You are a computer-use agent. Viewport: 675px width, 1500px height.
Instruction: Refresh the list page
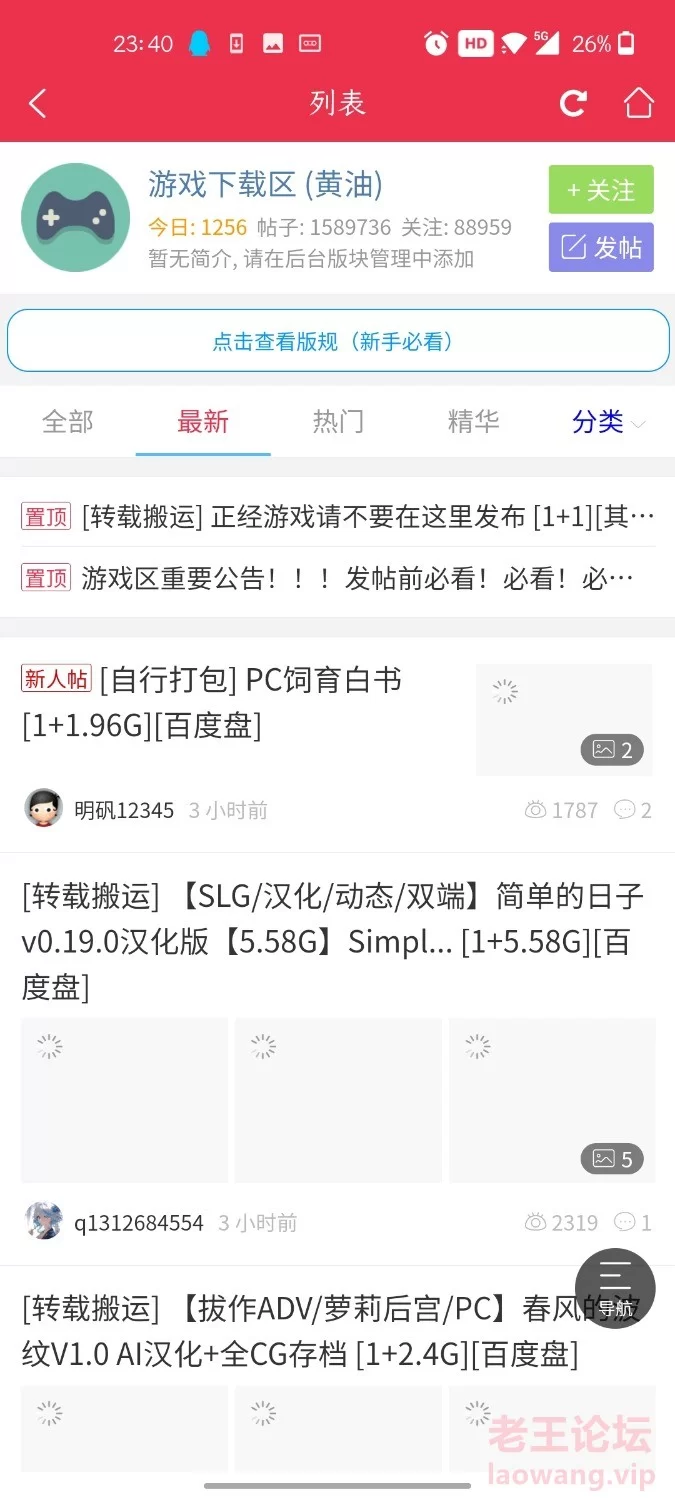coord(573,103)
